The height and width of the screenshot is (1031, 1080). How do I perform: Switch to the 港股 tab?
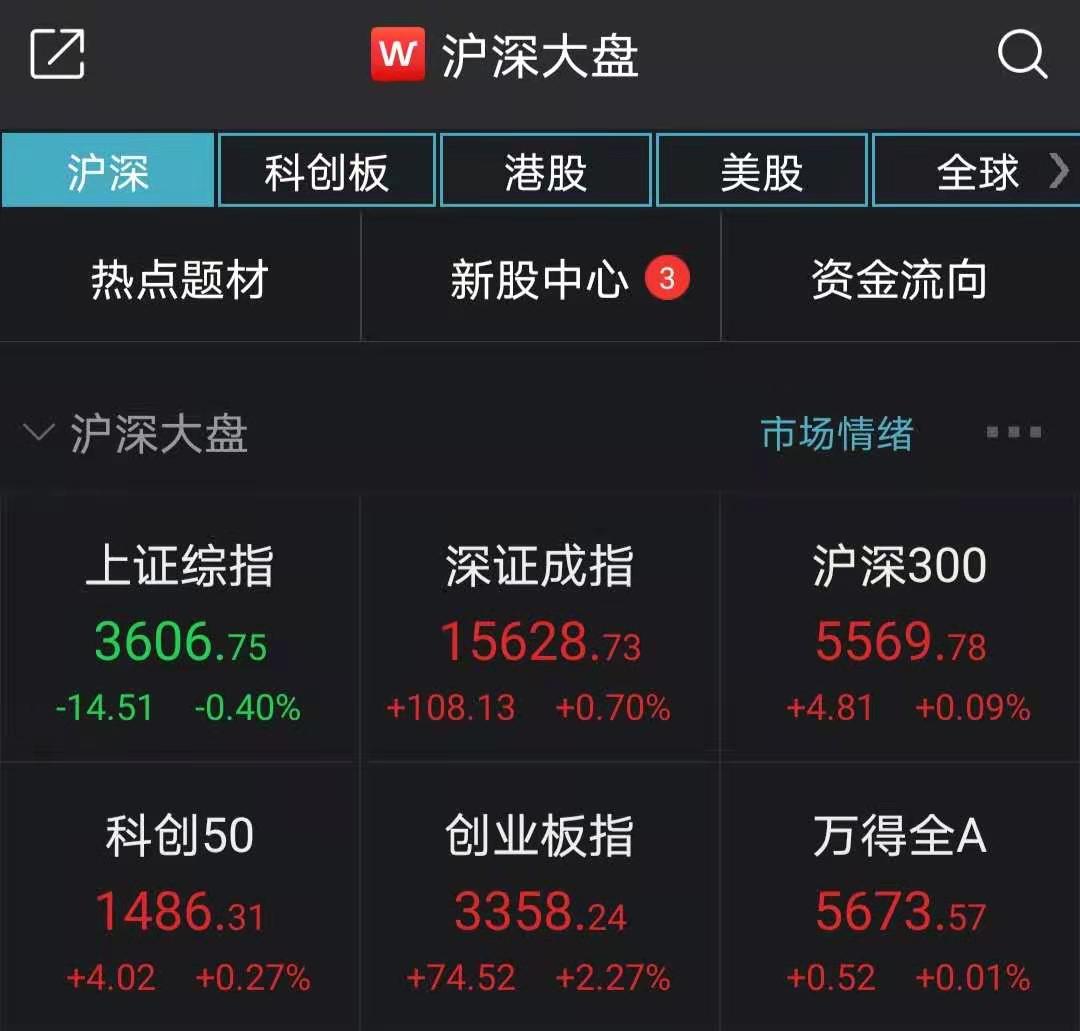[x=546, y=172]
